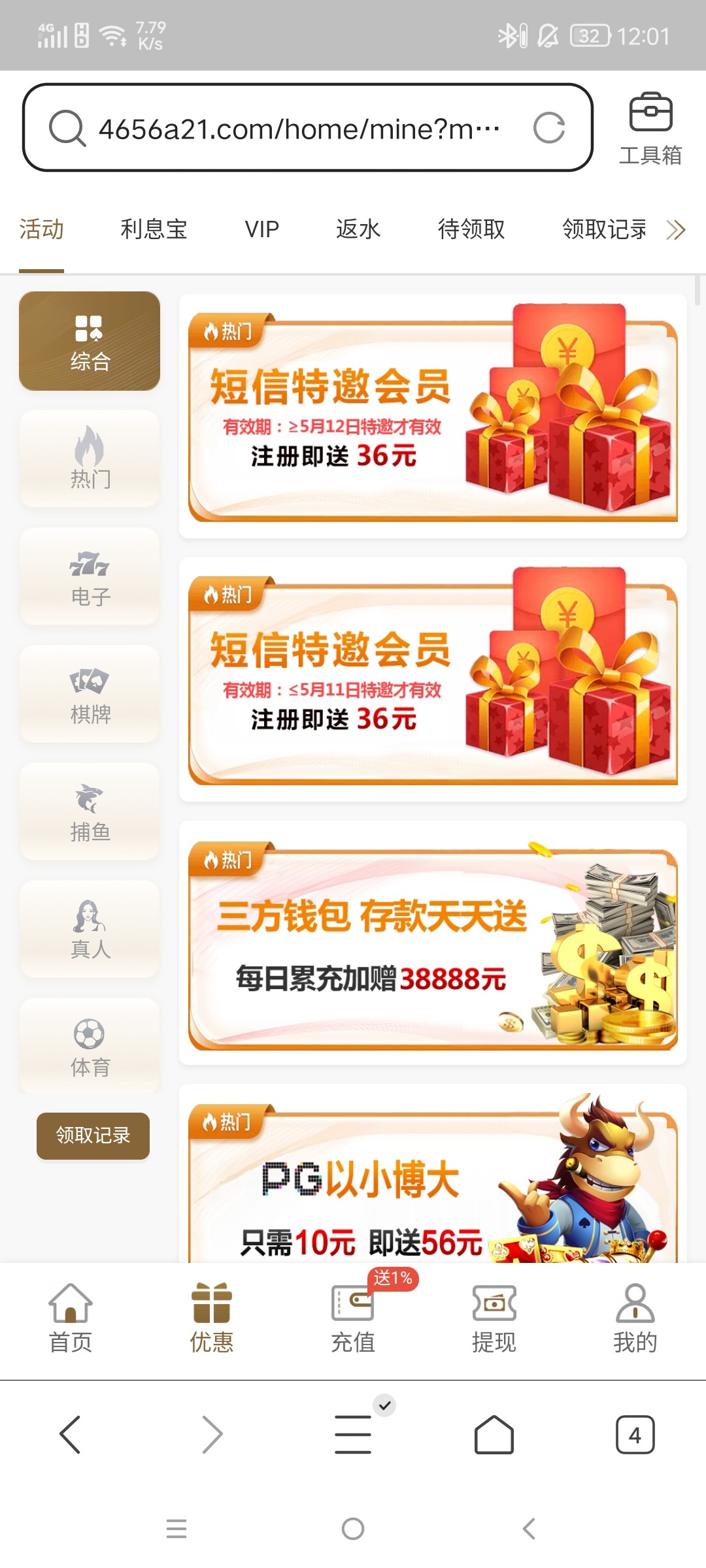Image resolution: width=706 pixels, height=1568 pixels.
Task: Choose the 棋牌 category
Action: tap(90, 694)
